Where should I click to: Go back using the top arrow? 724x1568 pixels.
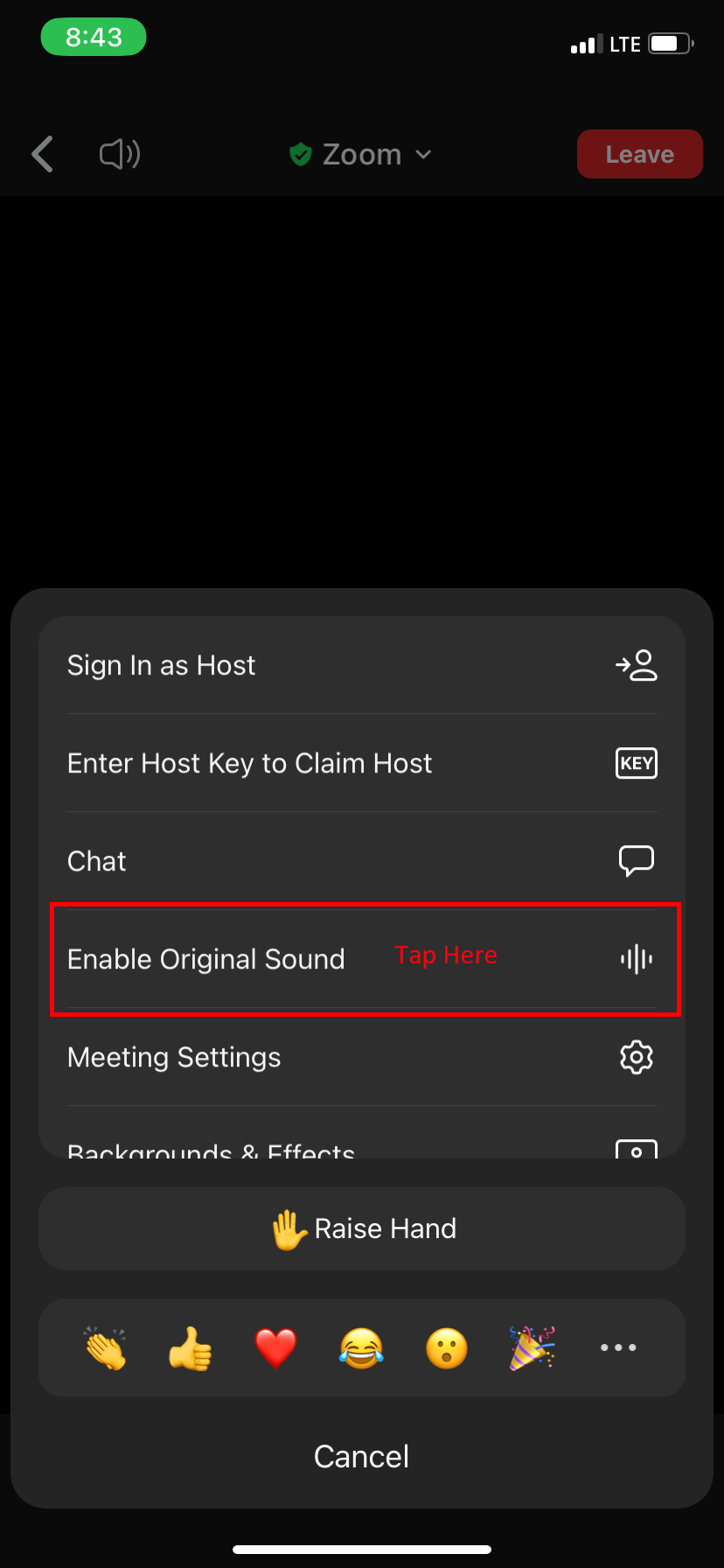pyautogui.click(x=43, y=155)
